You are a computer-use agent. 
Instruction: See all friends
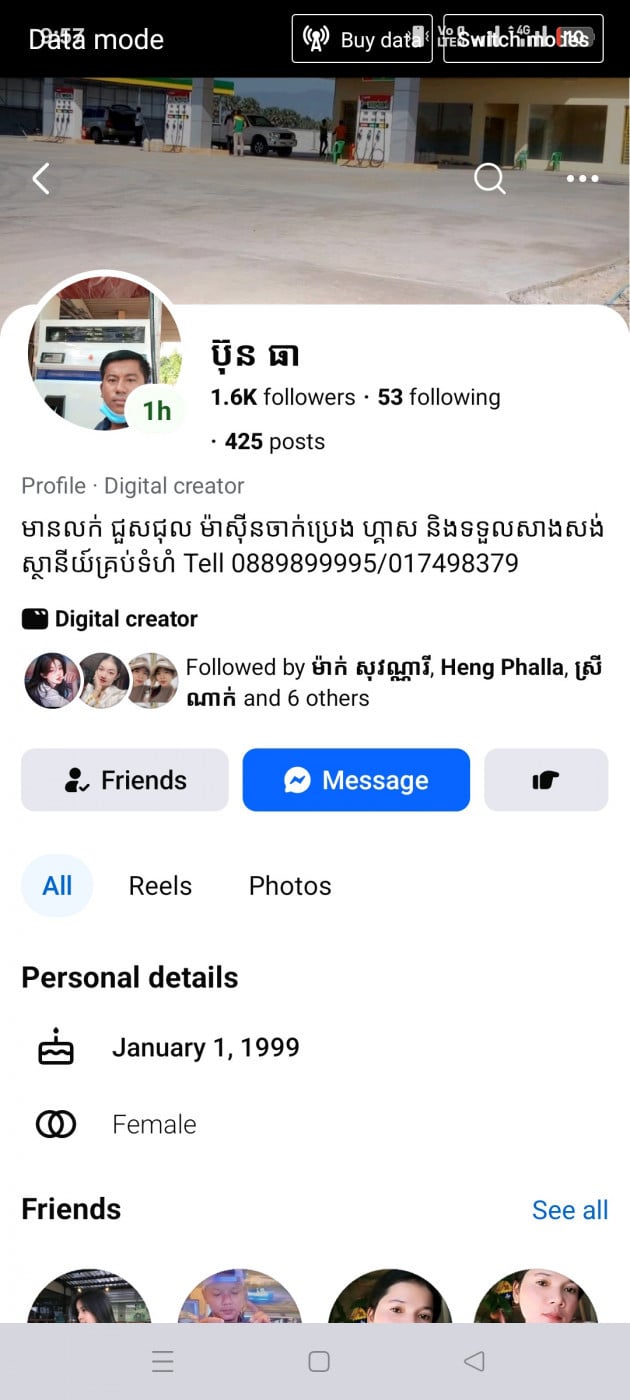(x=570, y=1210)
